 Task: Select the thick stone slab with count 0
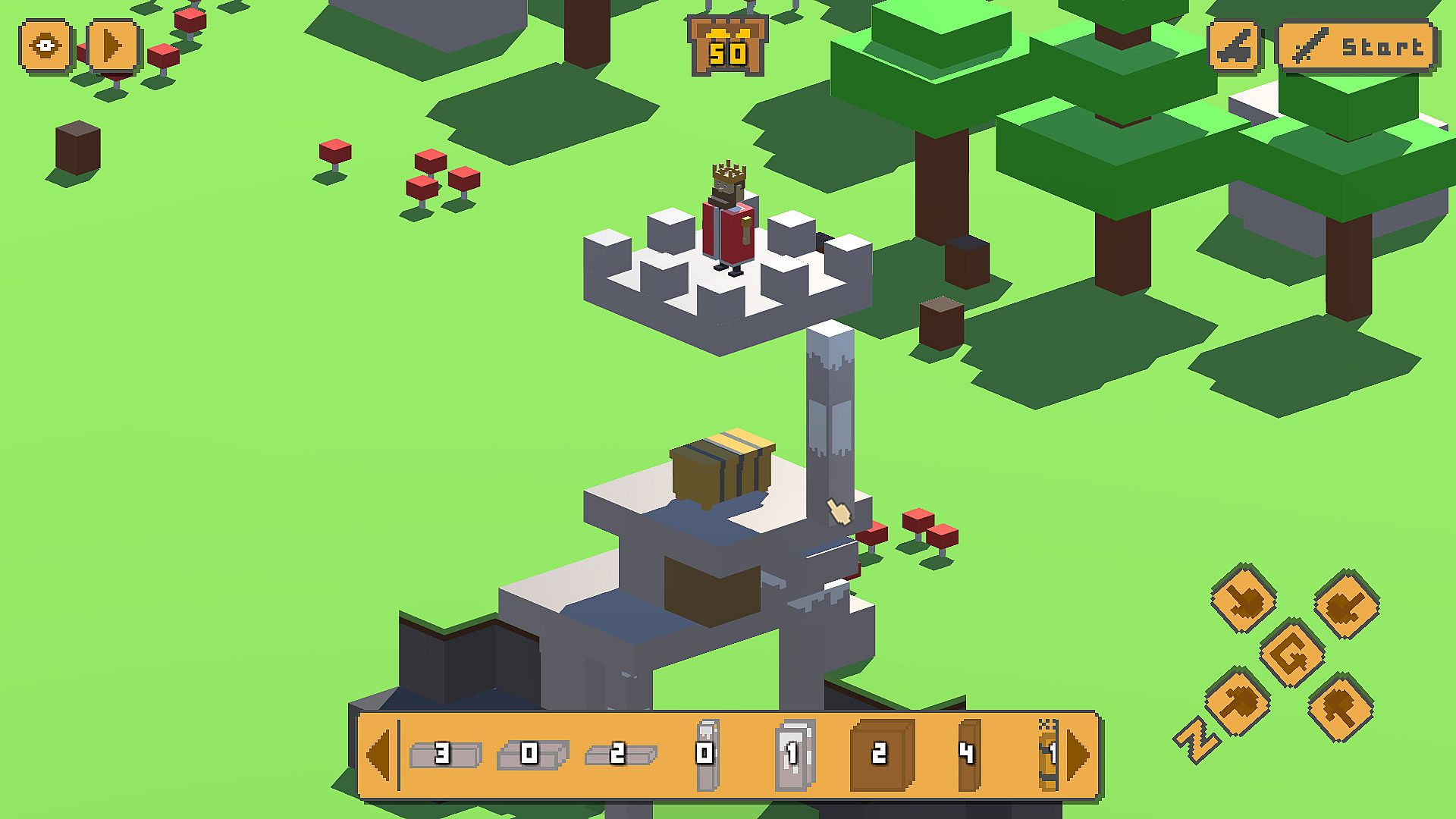(x=532, y=754)
